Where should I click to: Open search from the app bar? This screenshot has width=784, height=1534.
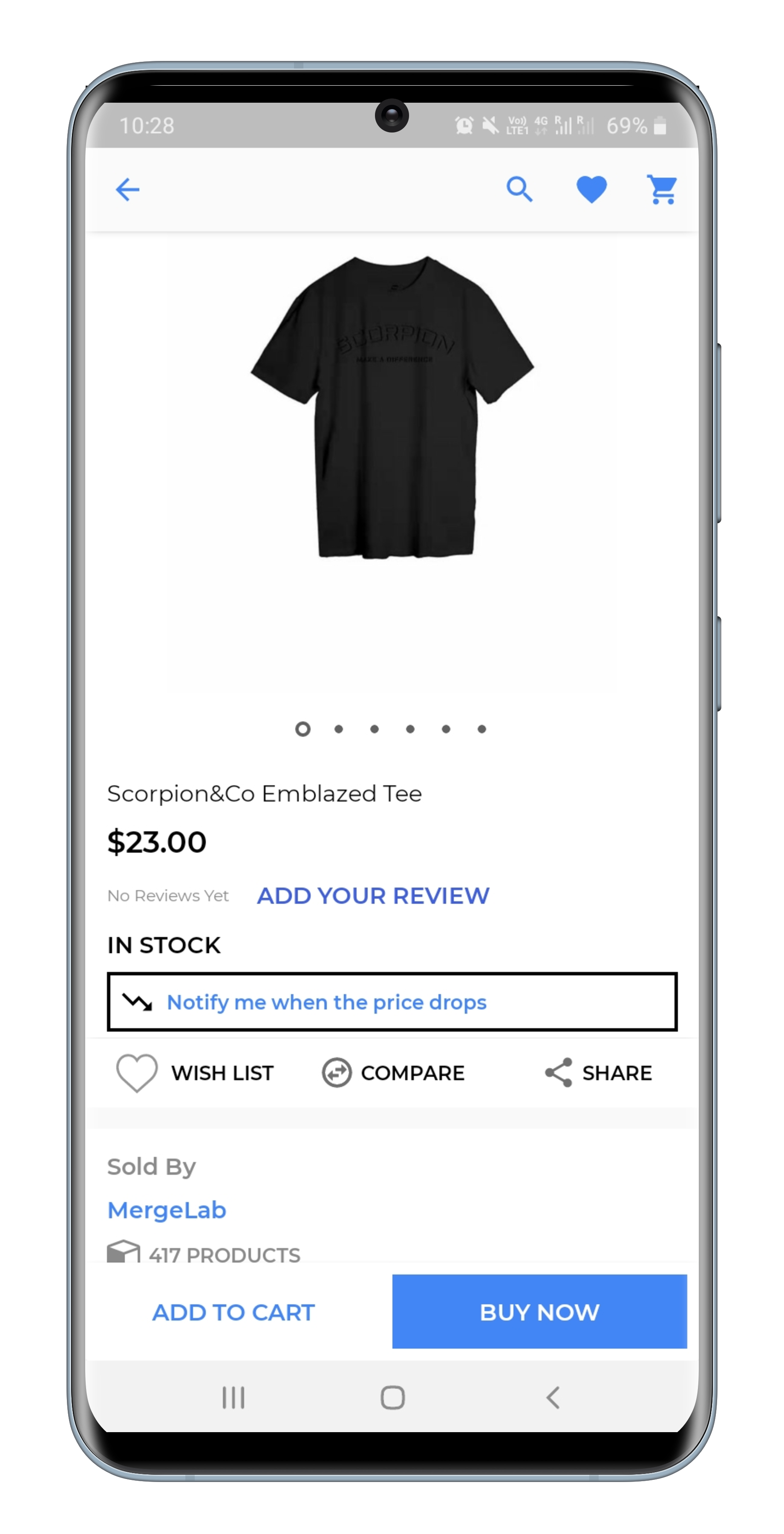519,190
